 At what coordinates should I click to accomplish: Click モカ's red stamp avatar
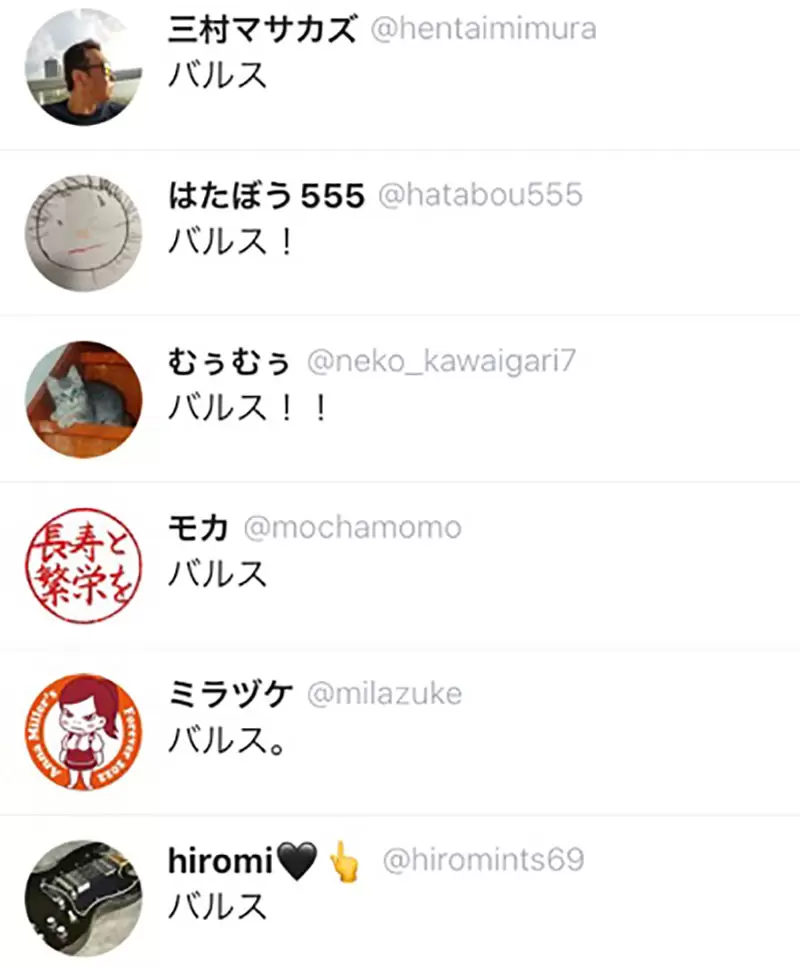tap(83, 565)
